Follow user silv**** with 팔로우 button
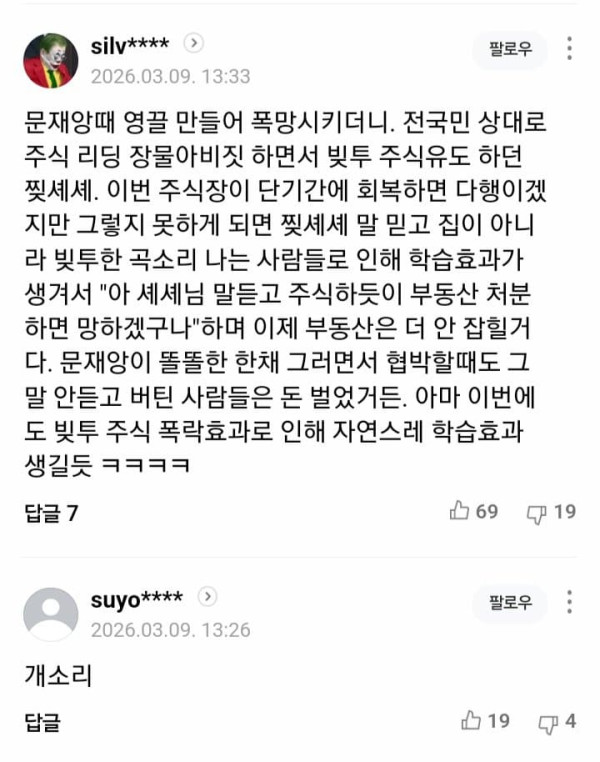This screenshot has height=762, width=600. [510, 48]
